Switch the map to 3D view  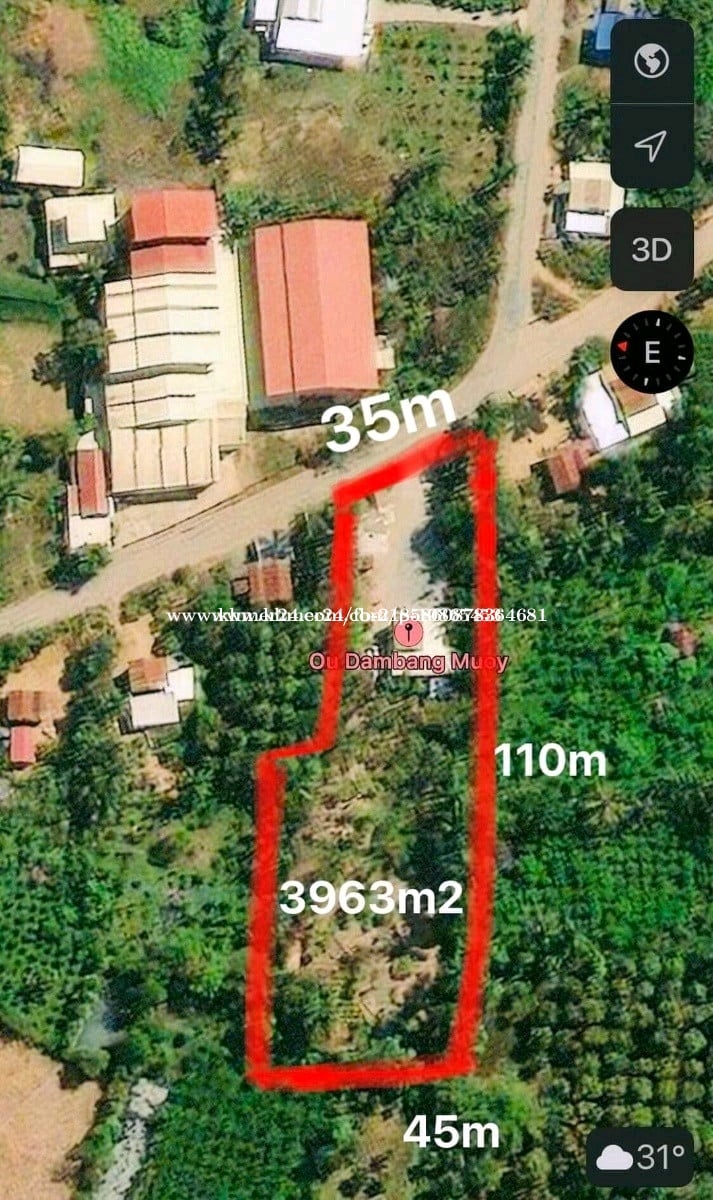point(651,249)
